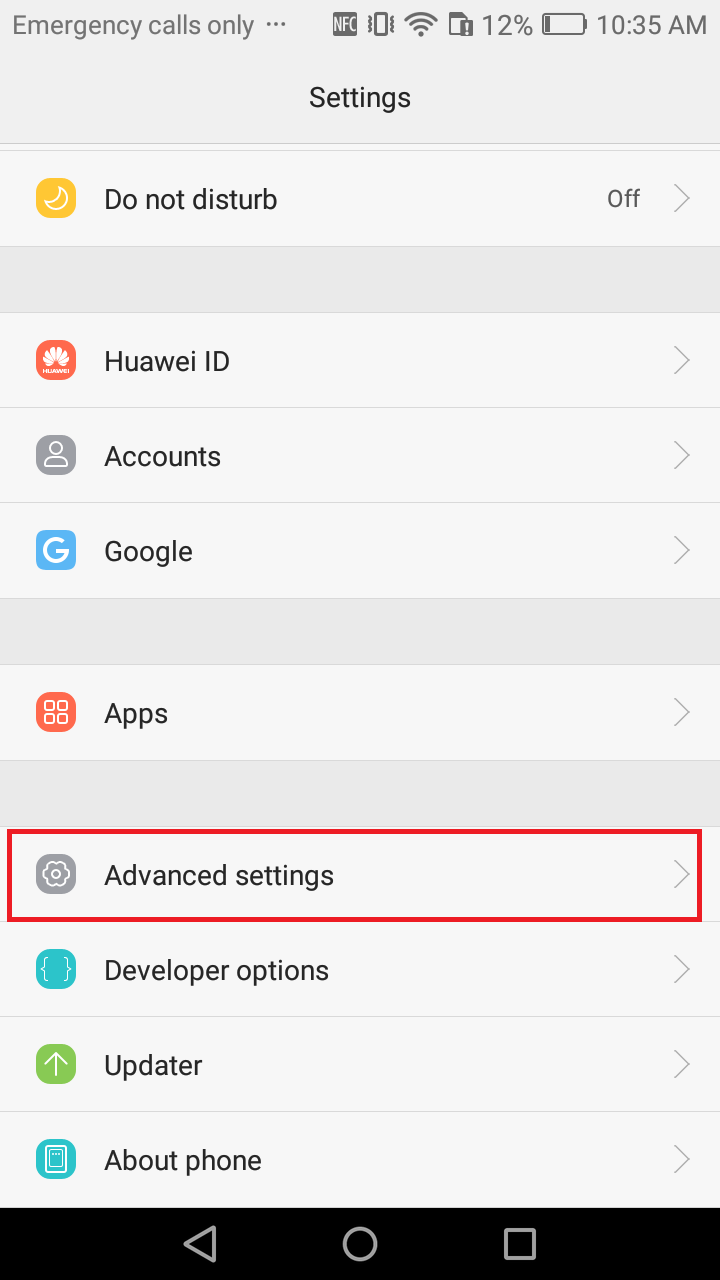Select Advanced settings
720x1280 pixels.
[360, 875]
